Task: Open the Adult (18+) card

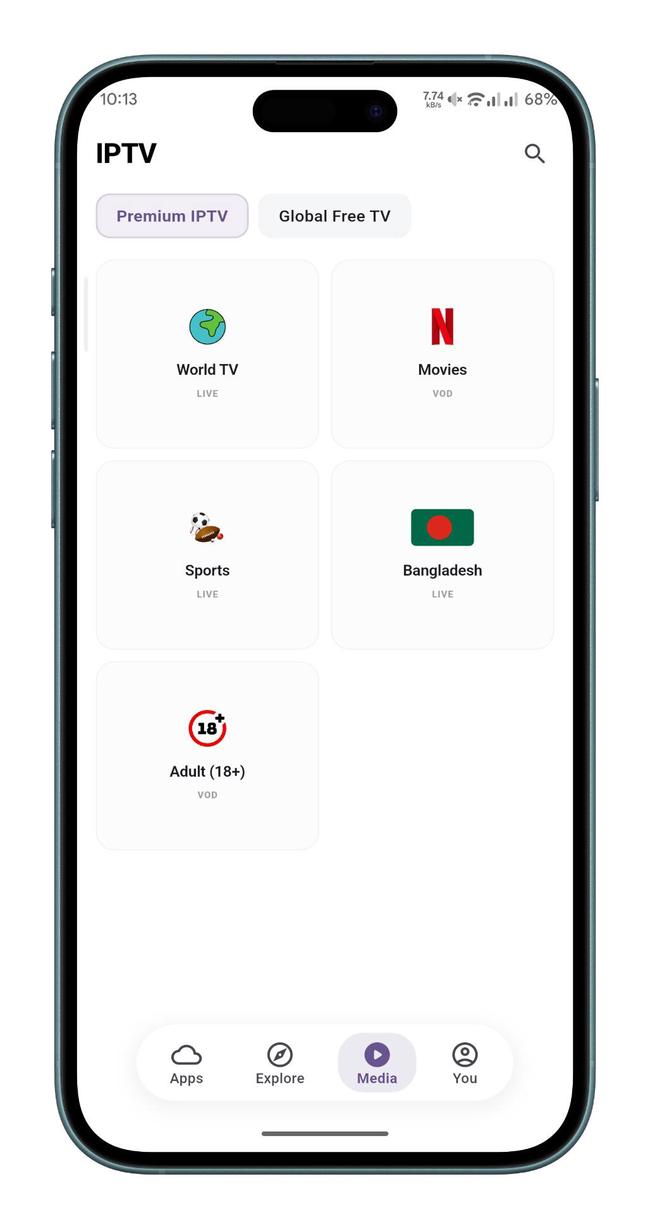Action: [x=207, y=755]
